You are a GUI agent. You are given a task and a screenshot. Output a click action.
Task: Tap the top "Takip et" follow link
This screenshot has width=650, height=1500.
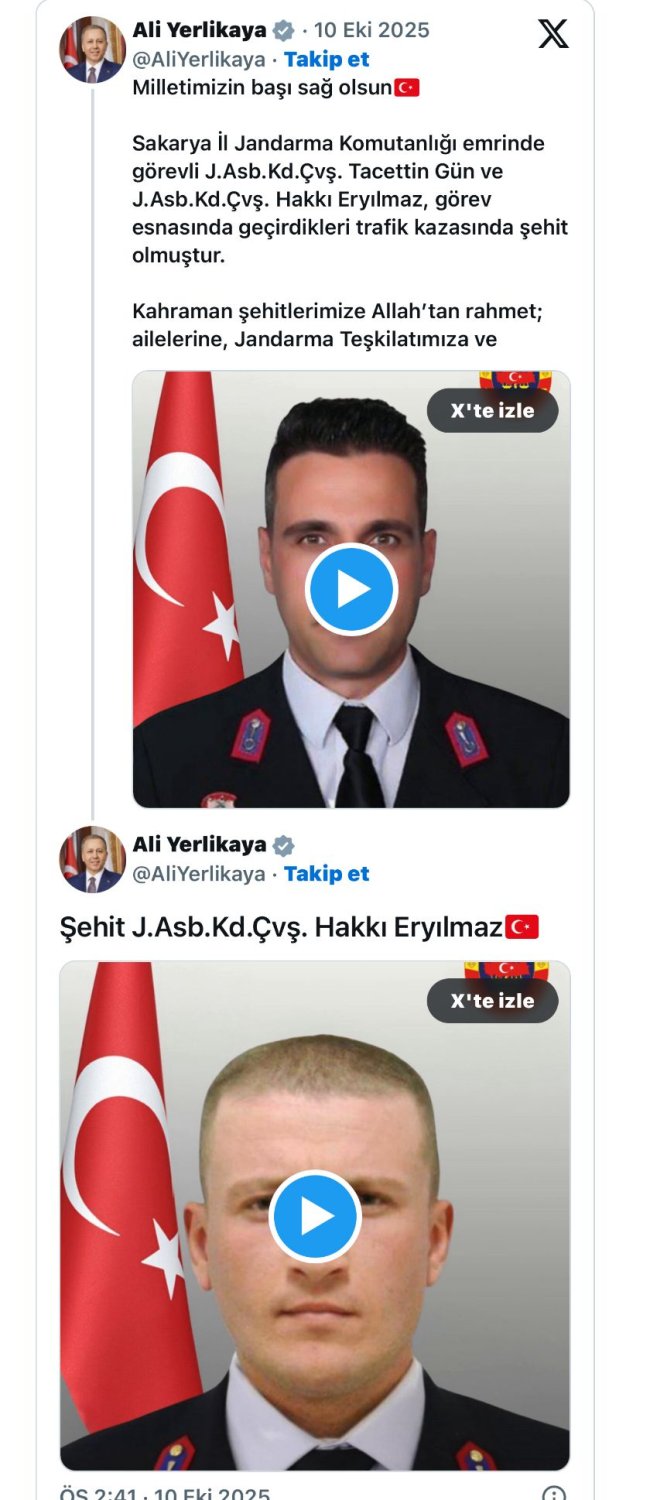[x=326, y=59]
